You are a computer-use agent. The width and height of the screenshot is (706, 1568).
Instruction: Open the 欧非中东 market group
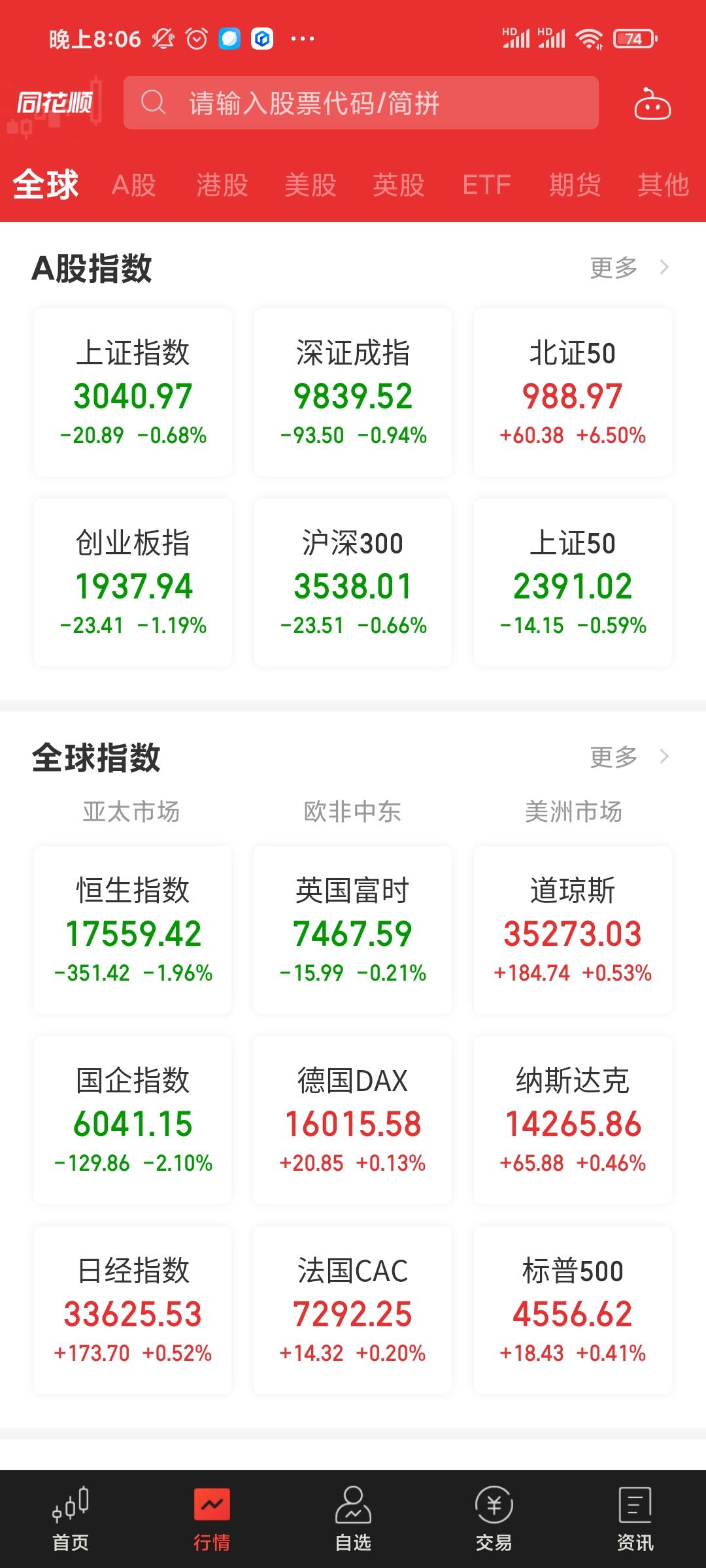(353, 811)
